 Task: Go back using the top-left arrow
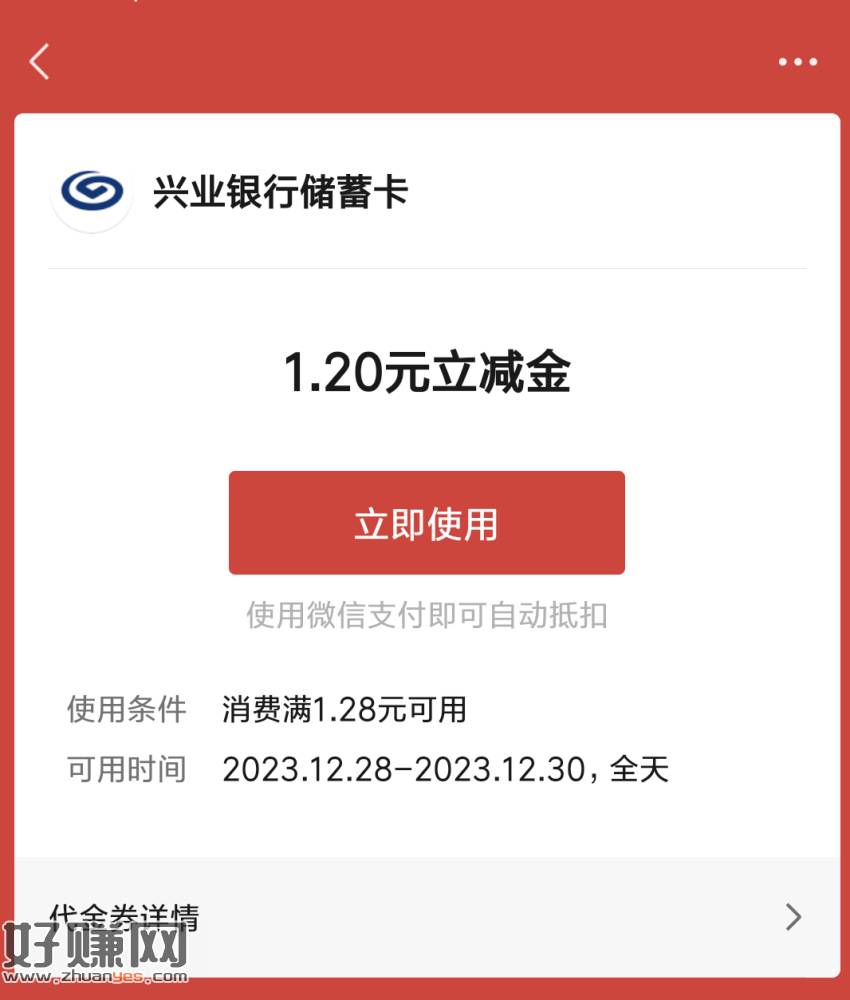[x=39, y=62]
